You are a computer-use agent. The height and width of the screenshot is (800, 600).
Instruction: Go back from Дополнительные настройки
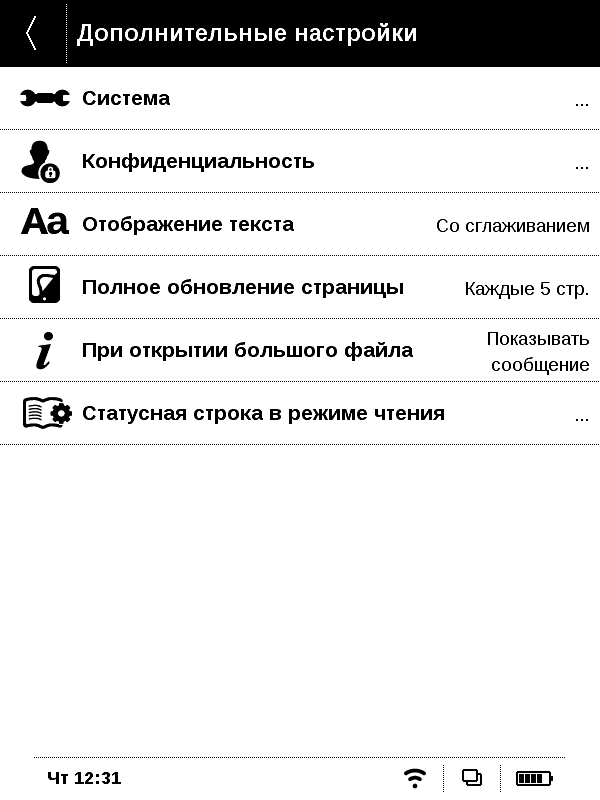[32, 33]
